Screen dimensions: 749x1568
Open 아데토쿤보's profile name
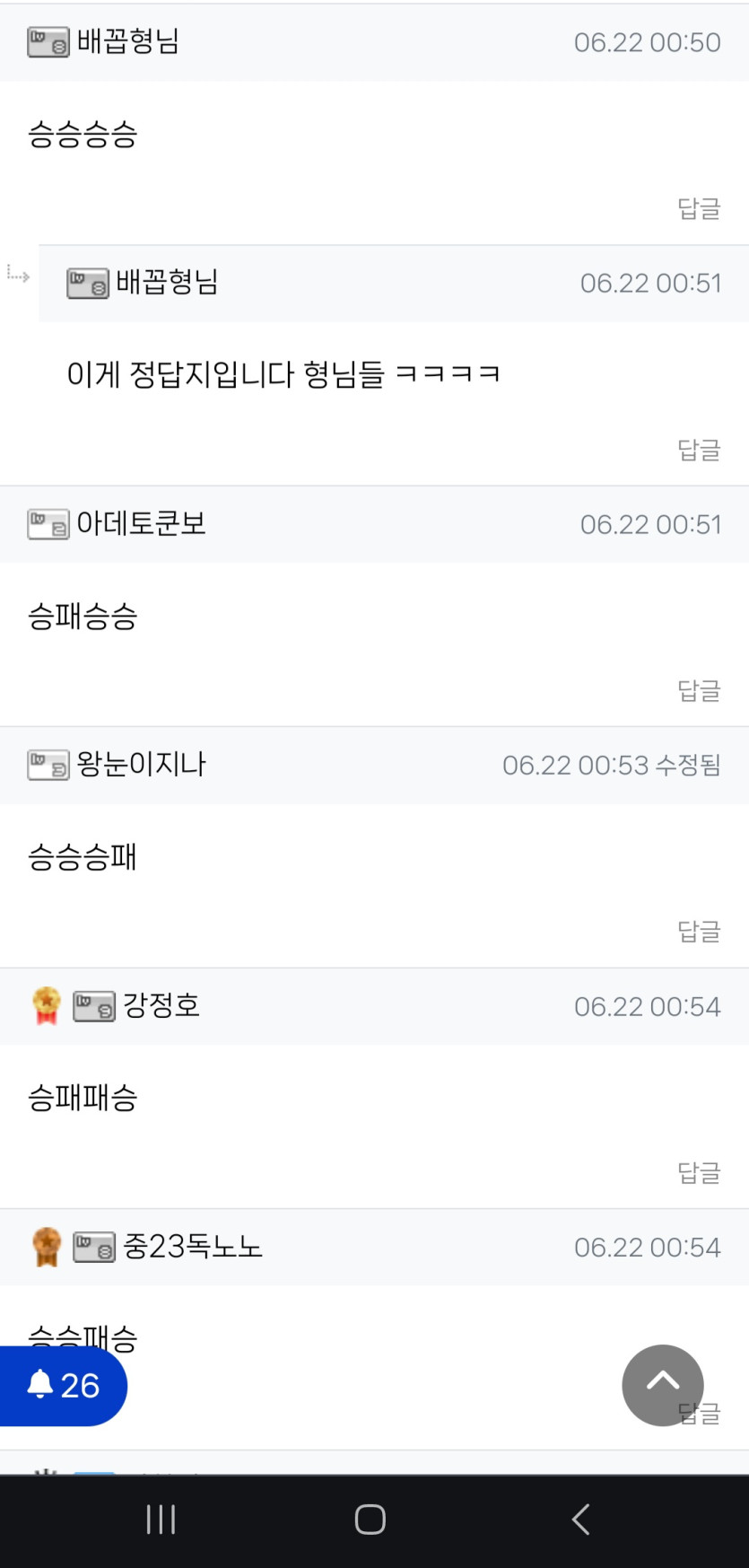tap(142, 523)
